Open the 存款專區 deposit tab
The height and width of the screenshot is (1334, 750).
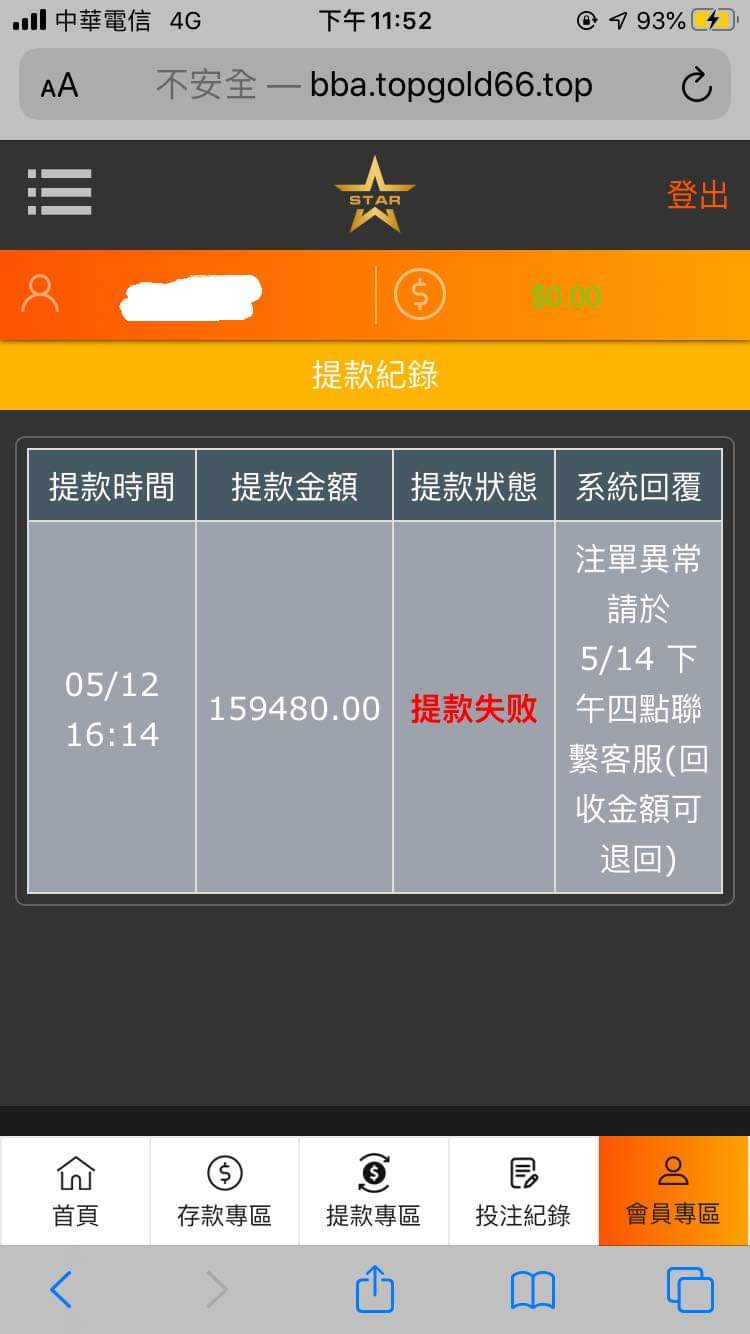tap(224, 1191)
